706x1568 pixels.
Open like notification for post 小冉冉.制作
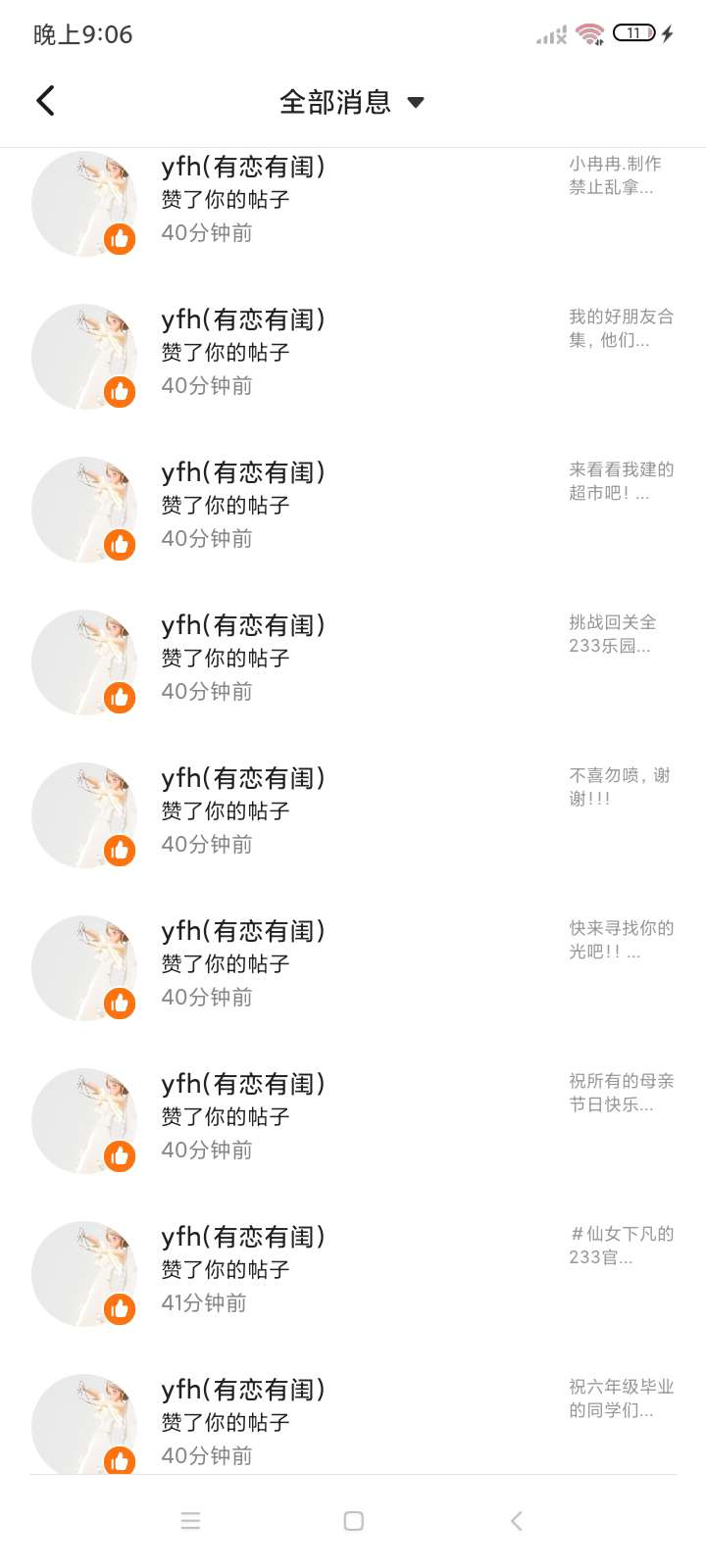(x=353, y=201)
